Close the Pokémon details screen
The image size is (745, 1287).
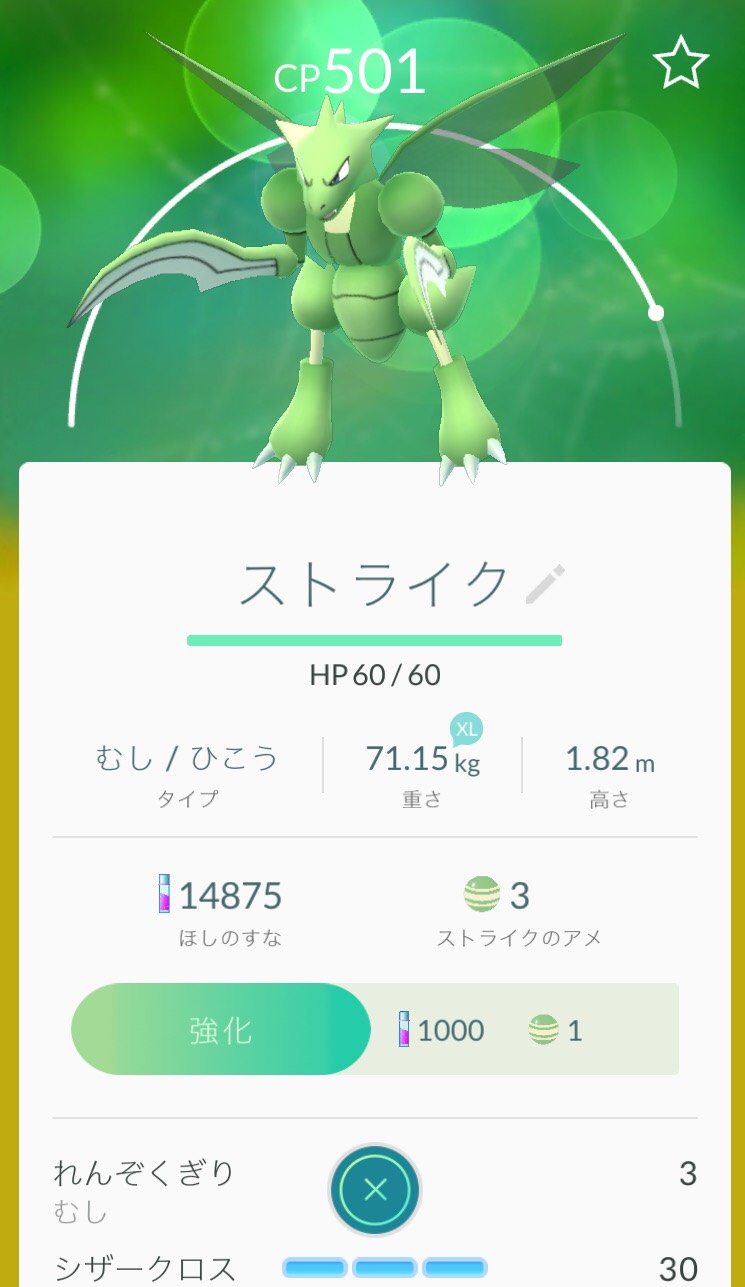tap(375, 1189)
